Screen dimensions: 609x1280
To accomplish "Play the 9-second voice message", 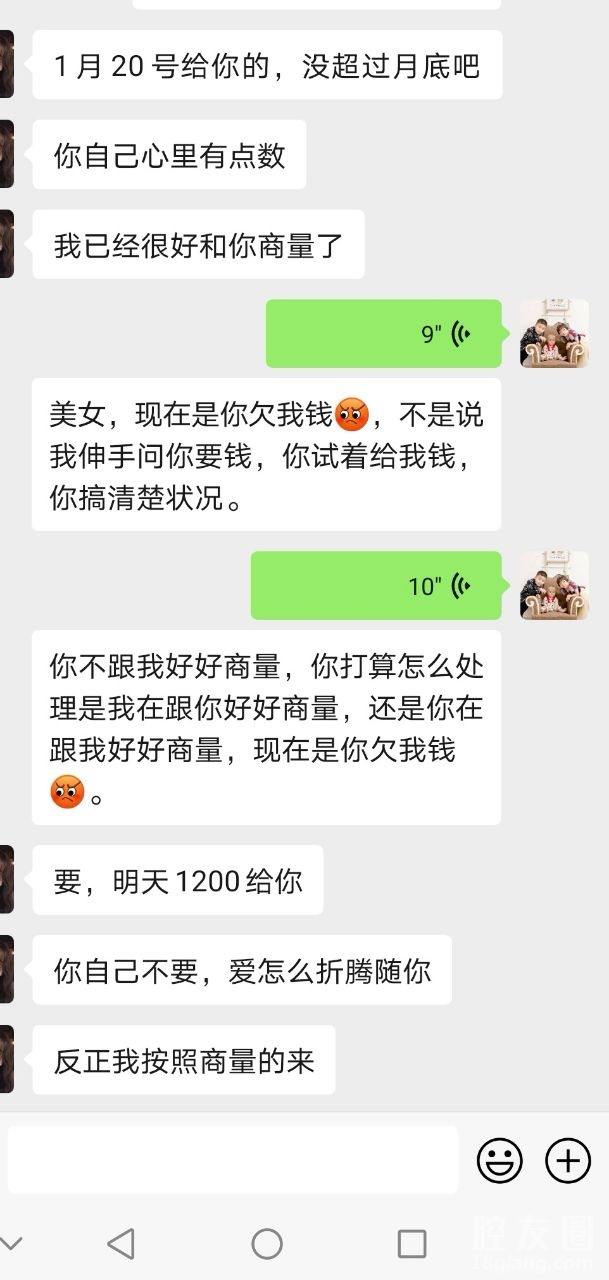I will (x=383, y=334).
